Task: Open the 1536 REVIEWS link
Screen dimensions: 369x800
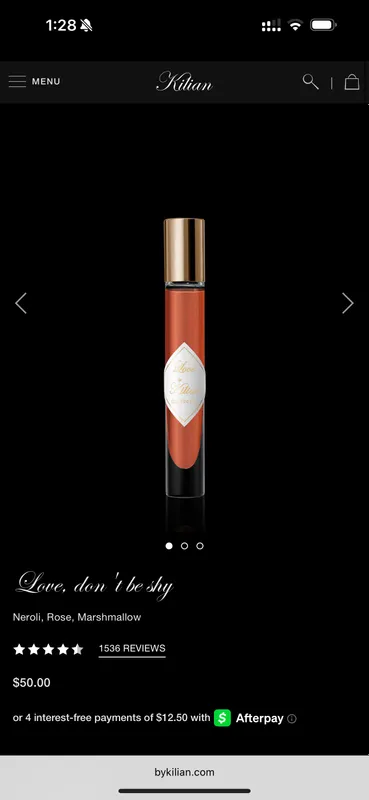Action: click(x=132, y=649)
